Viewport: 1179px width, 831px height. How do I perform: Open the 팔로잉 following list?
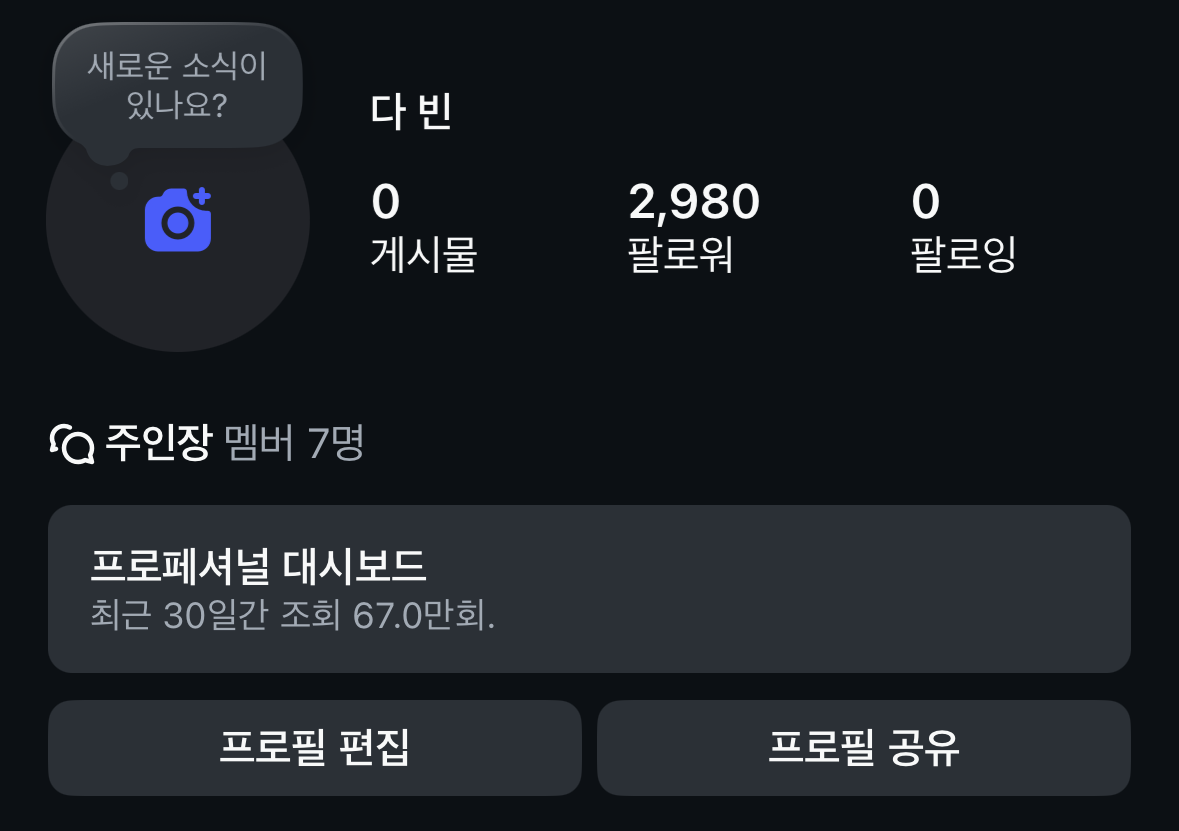tap(963, 228)
